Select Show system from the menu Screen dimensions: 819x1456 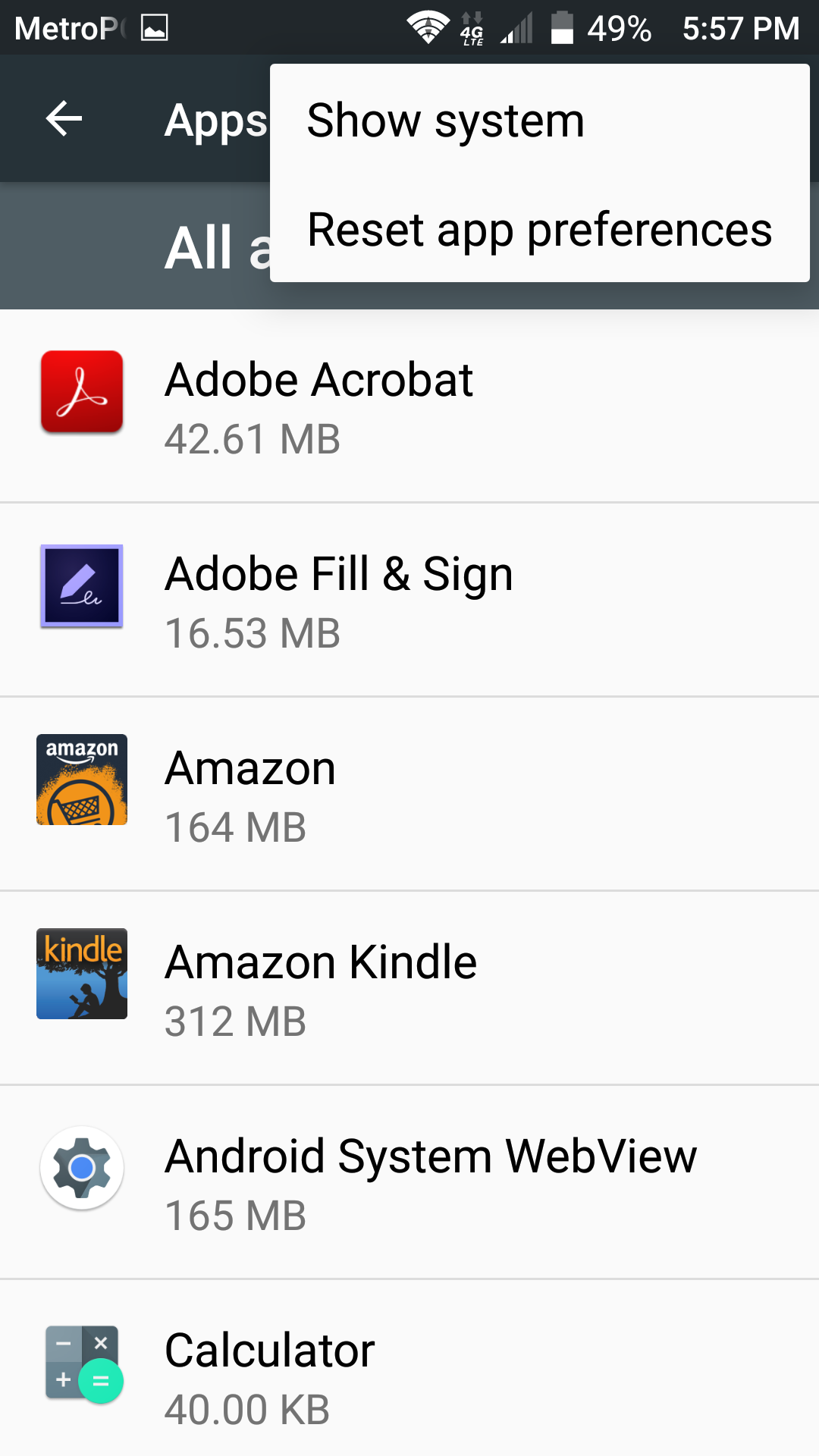[540, 120]
